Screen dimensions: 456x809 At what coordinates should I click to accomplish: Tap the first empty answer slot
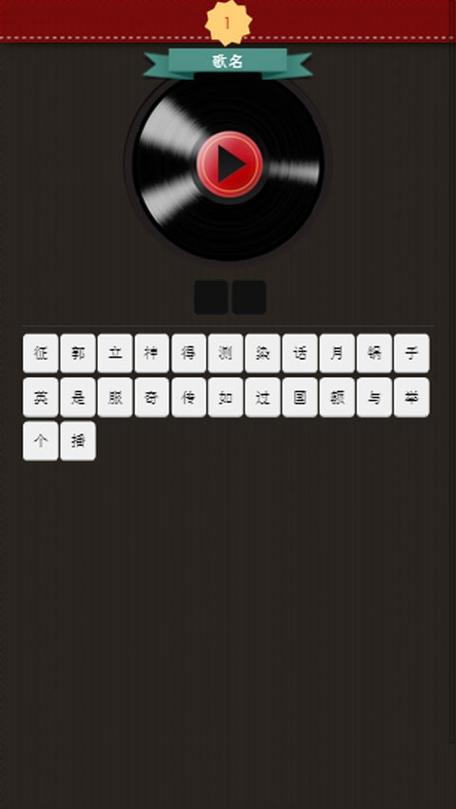(211, 297)
